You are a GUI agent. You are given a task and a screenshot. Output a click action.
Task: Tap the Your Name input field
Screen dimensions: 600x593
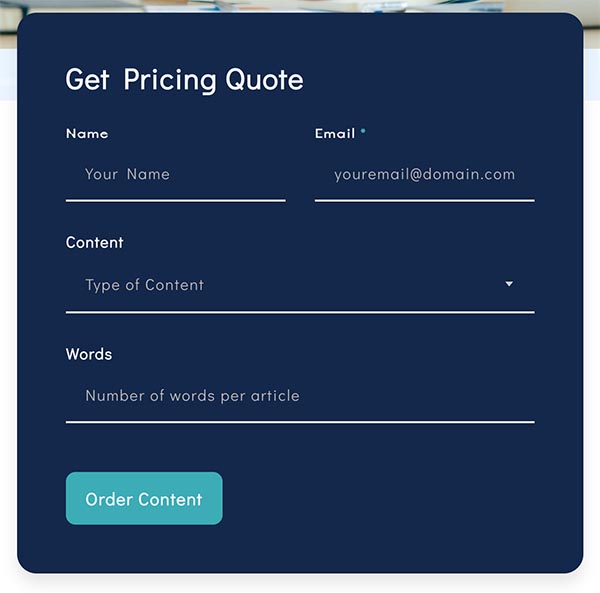175,174
